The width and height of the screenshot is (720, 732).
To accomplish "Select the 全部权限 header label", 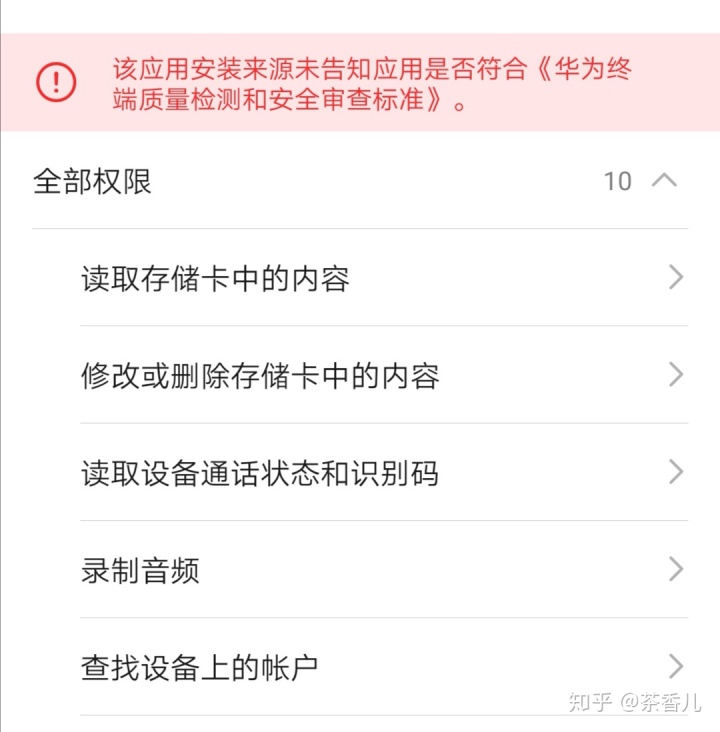I will (92, 182).
